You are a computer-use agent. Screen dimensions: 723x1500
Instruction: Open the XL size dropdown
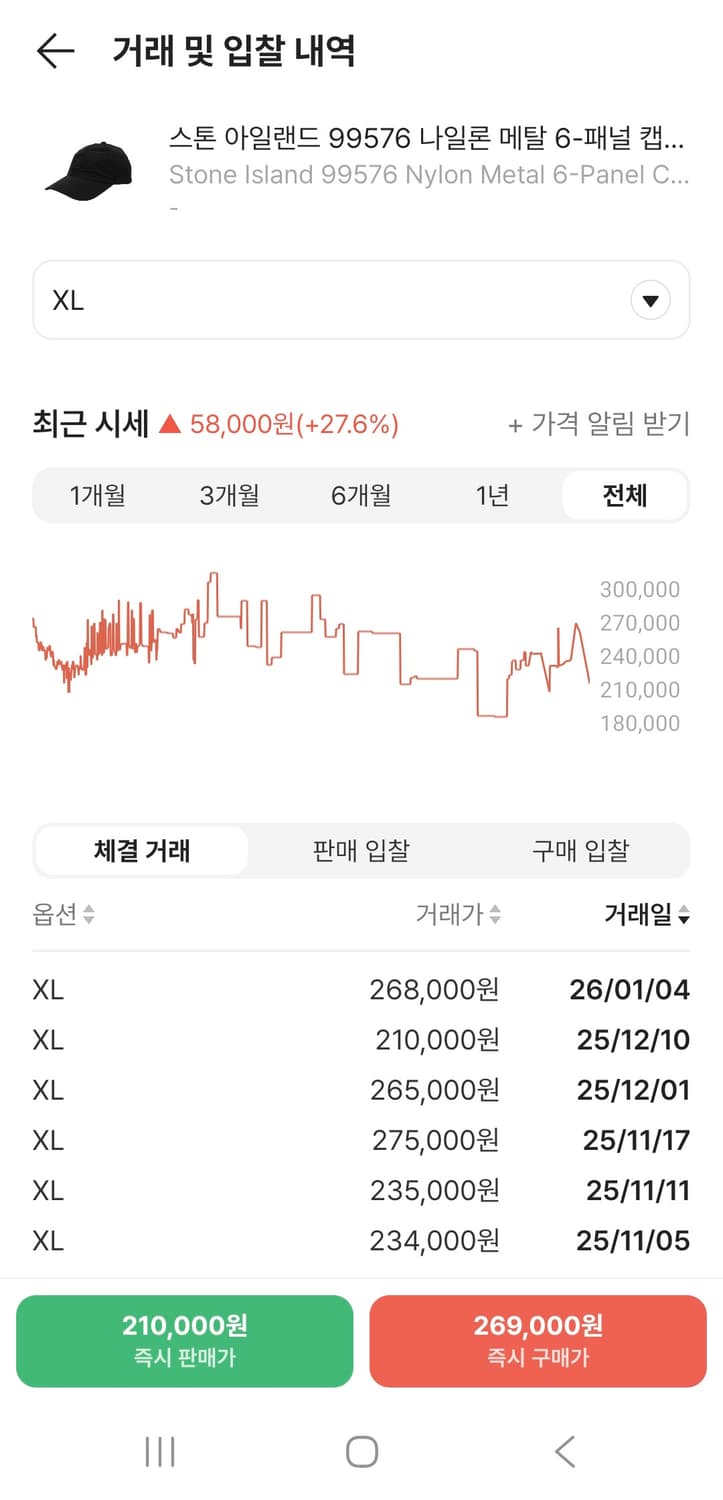[x=361, y=299]
